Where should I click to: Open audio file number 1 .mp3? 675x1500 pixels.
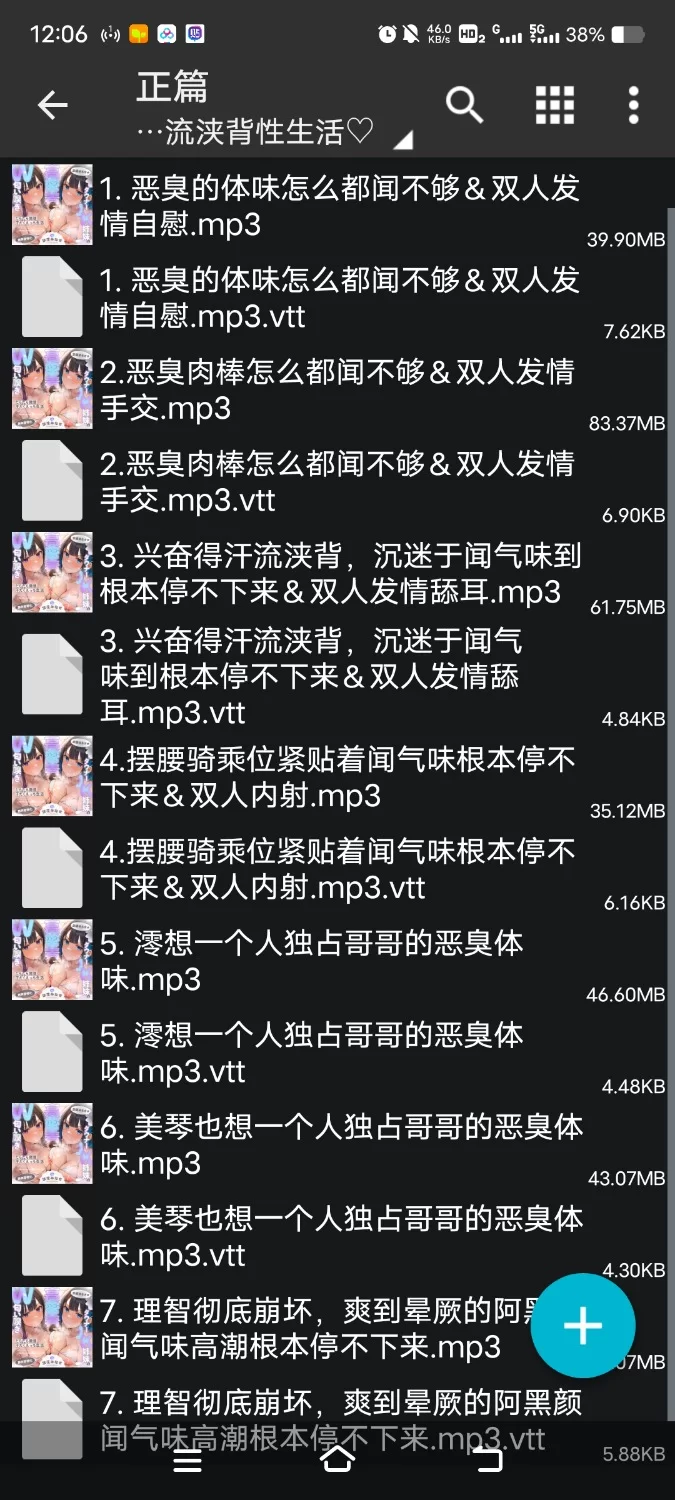pyautogui.click(x=340, y=206)
